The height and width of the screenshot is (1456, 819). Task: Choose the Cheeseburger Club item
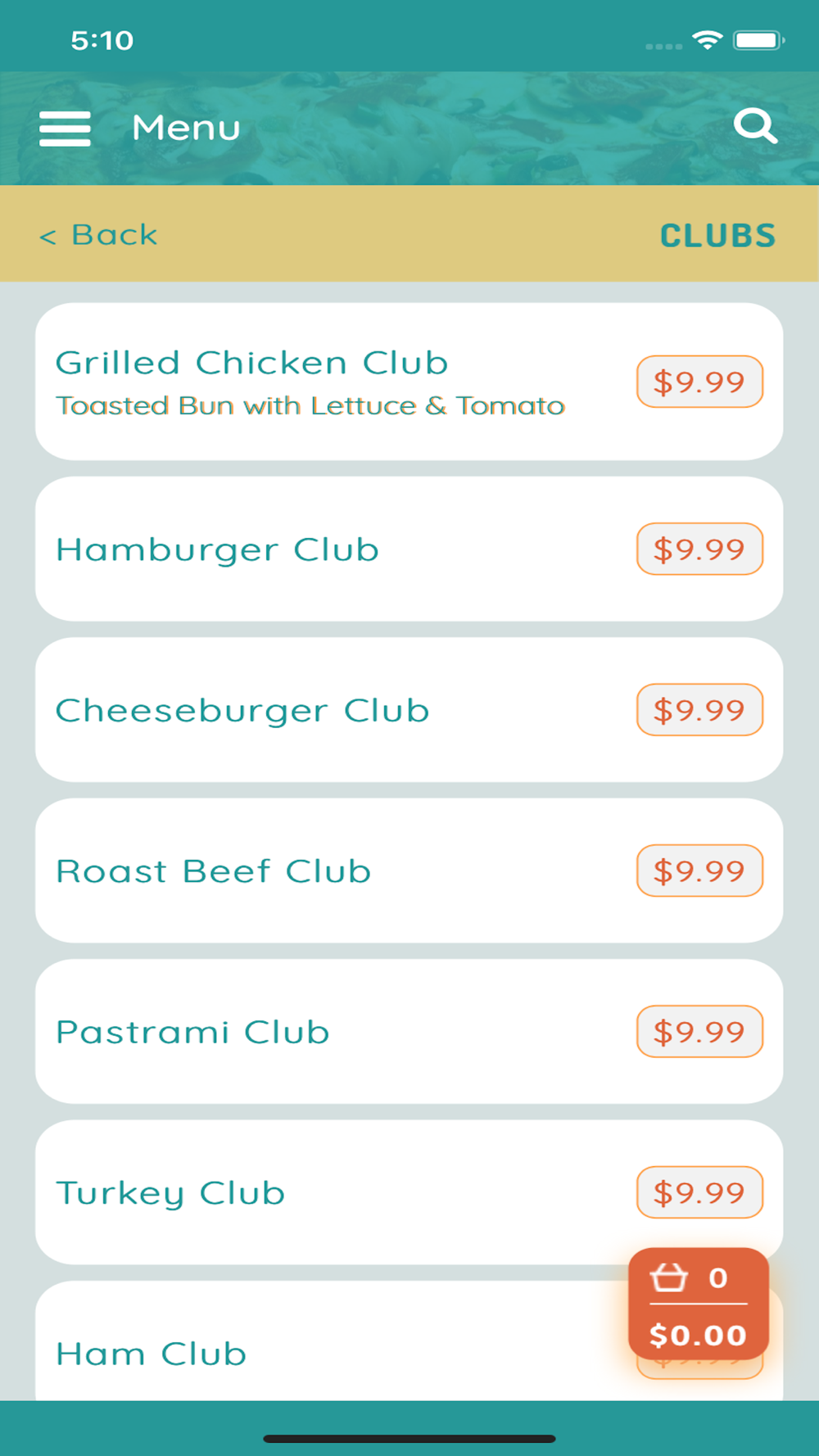(409, 710)
